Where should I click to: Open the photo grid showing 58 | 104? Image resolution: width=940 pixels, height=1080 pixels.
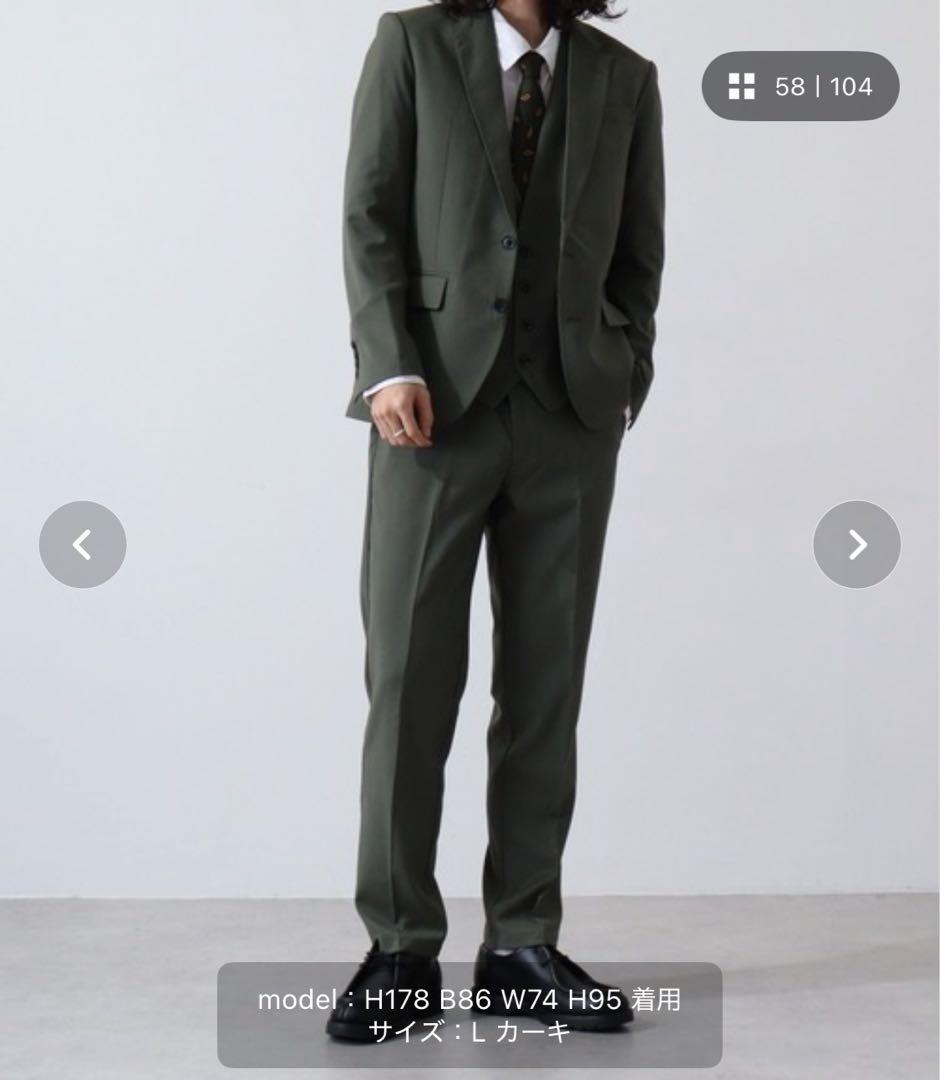coord(800,87)
